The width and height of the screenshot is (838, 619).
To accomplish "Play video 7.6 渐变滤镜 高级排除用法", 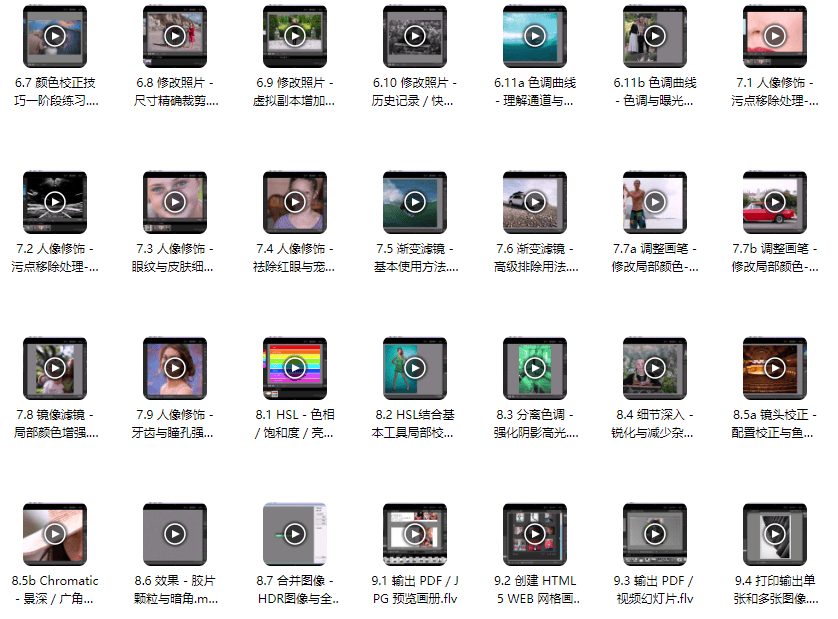I will coord(535,202).
